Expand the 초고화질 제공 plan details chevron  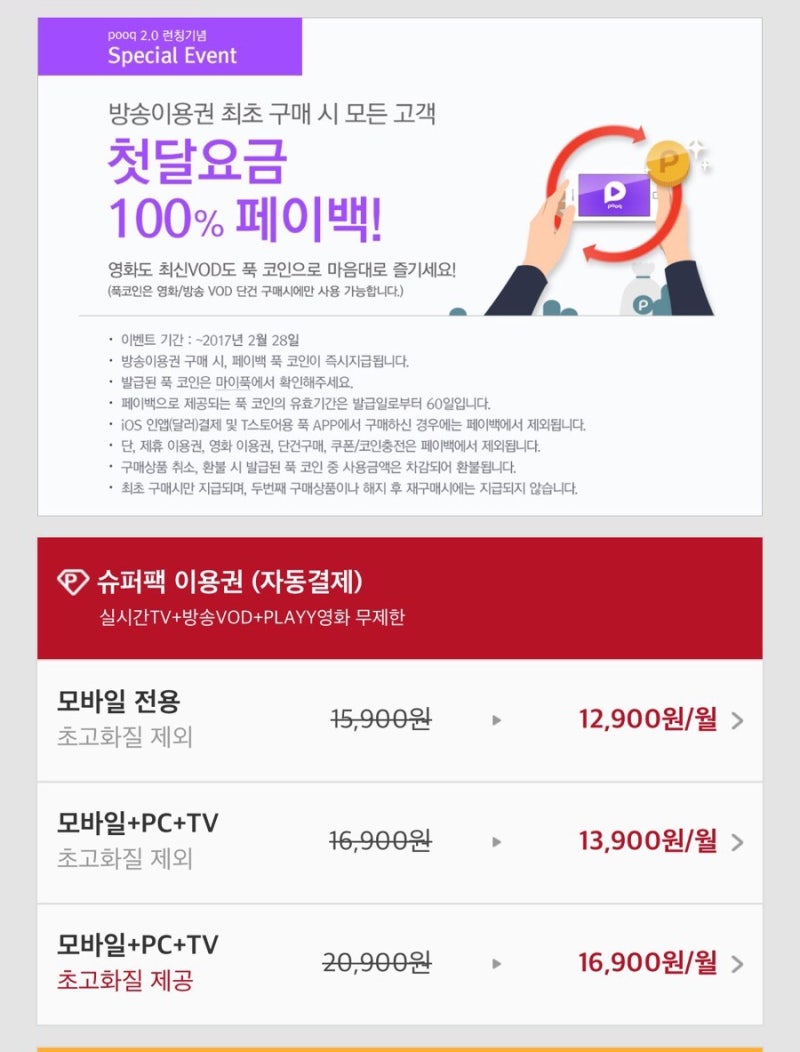pyautogui.click(x=736, y=965)
